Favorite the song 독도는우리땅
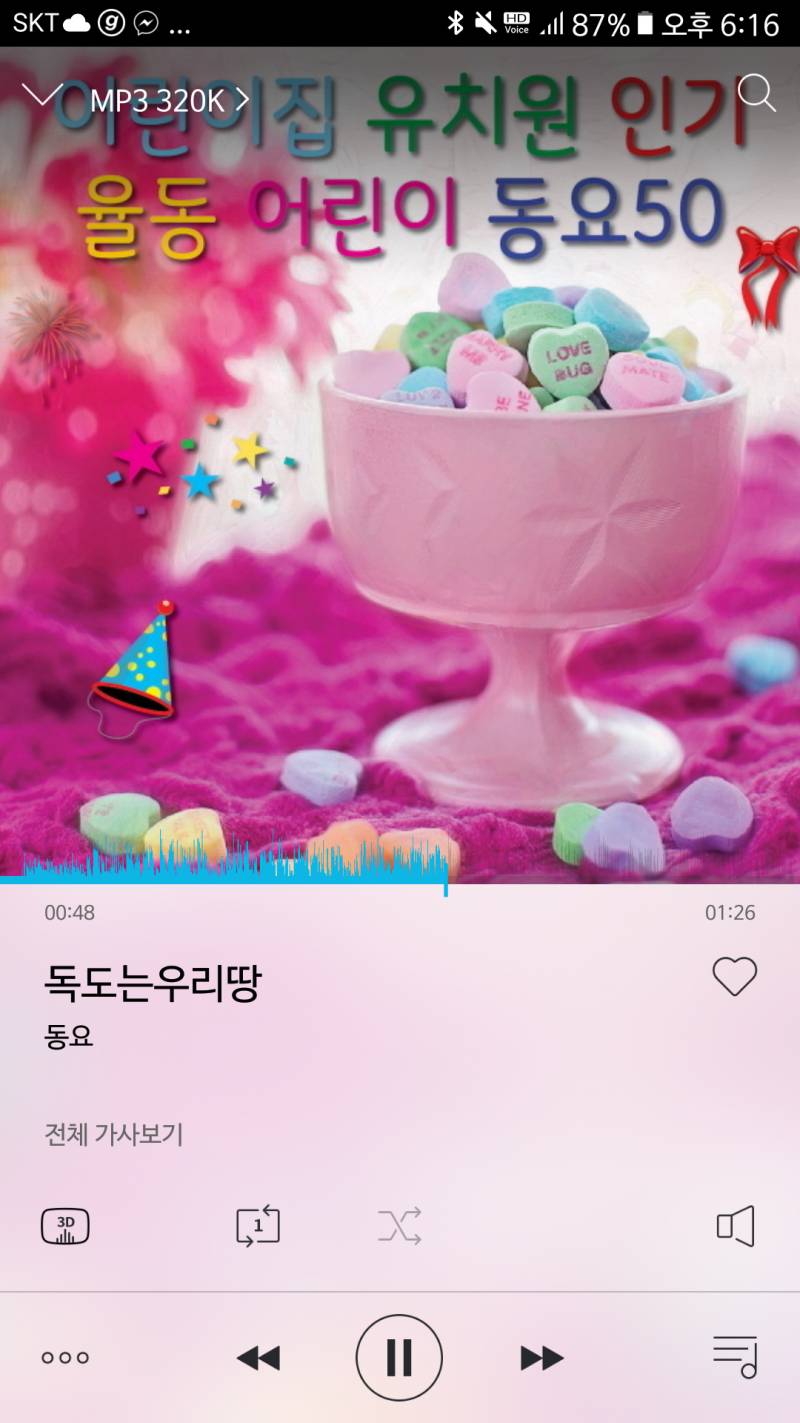Screen dimensions: 800x1423 (735, 978)
